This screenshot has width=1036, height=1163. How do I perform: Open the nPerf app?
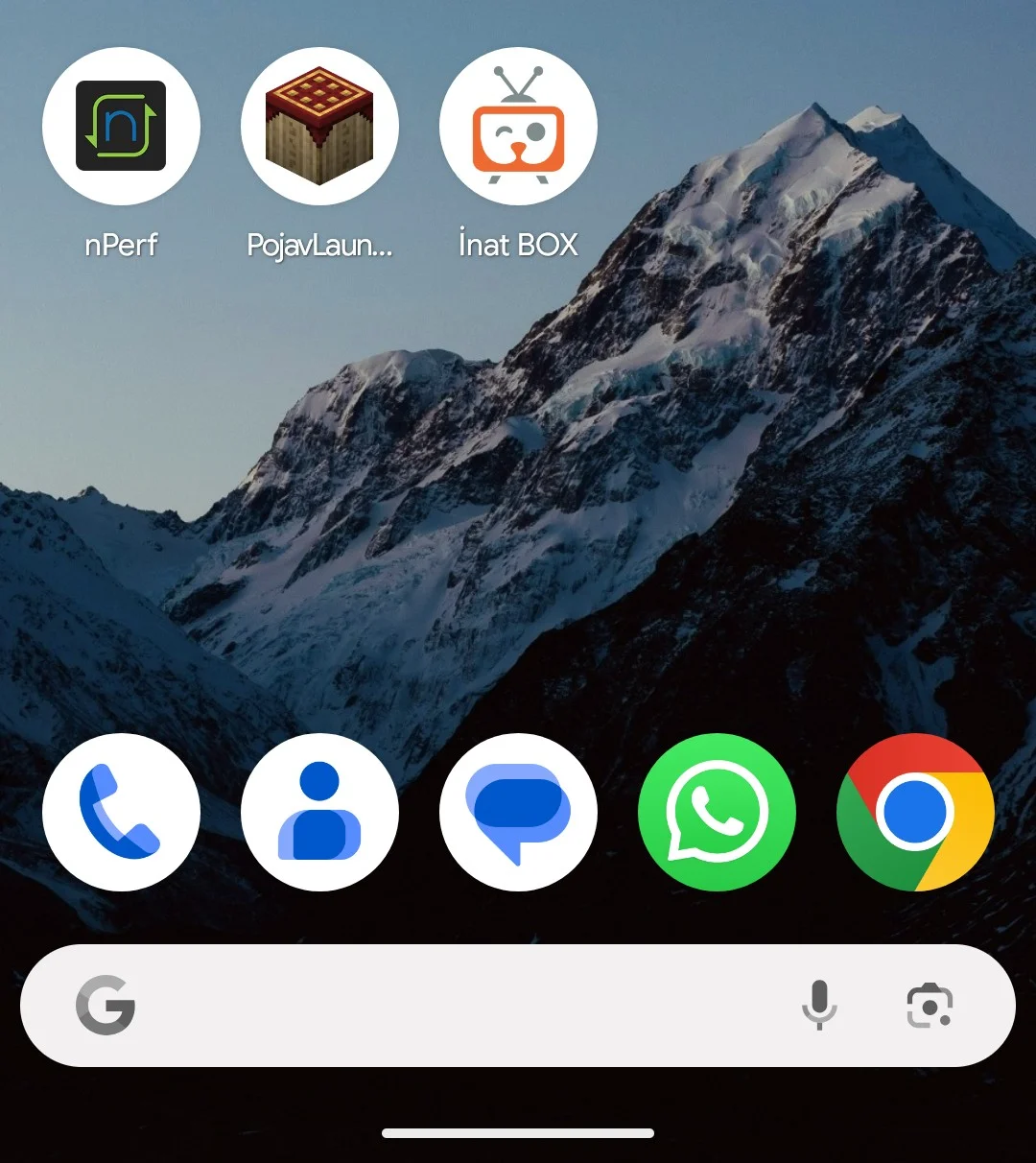tap(121, 127)
